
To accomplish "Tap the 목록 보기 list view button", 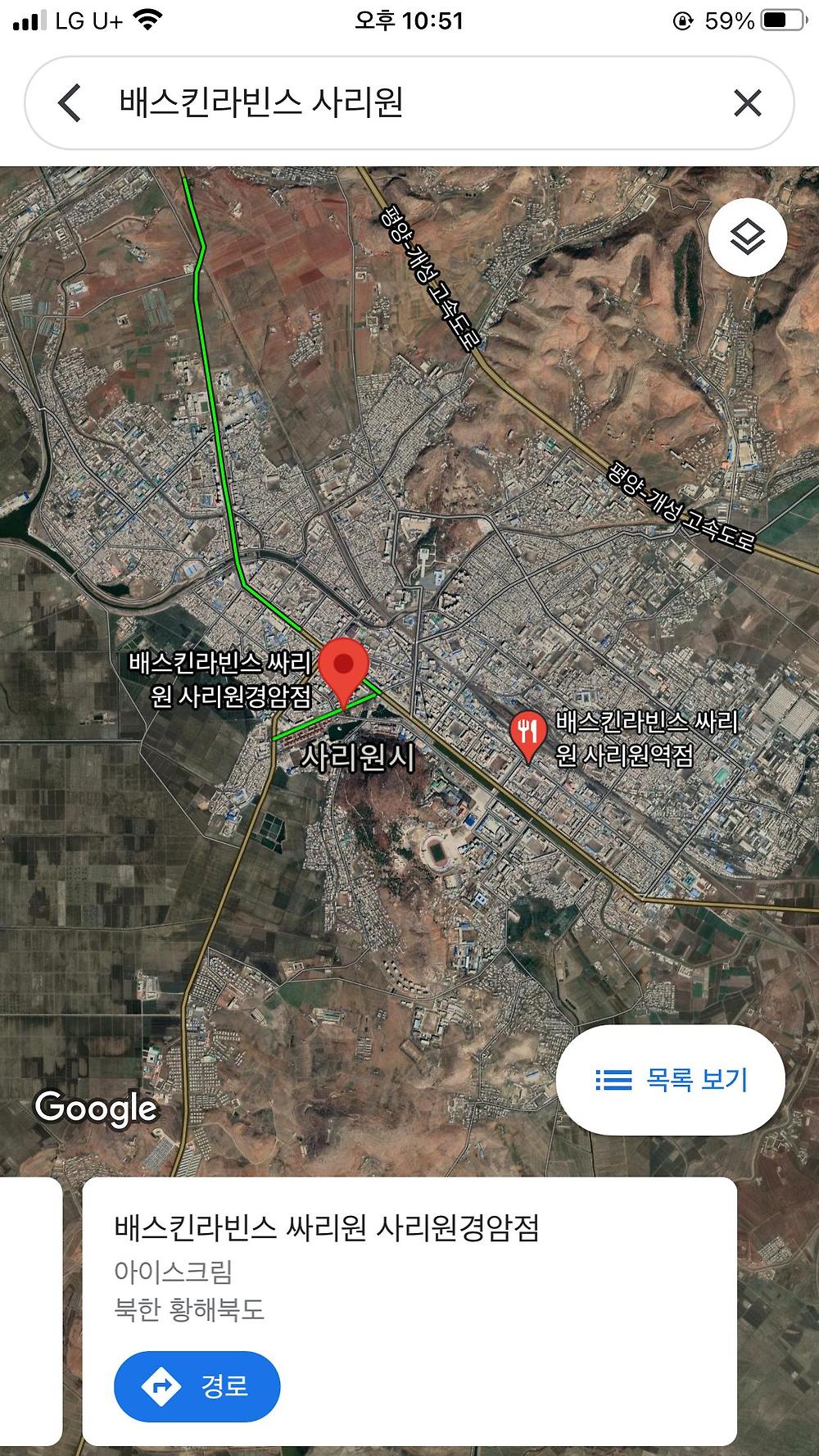I will (x=671, y=1080).
